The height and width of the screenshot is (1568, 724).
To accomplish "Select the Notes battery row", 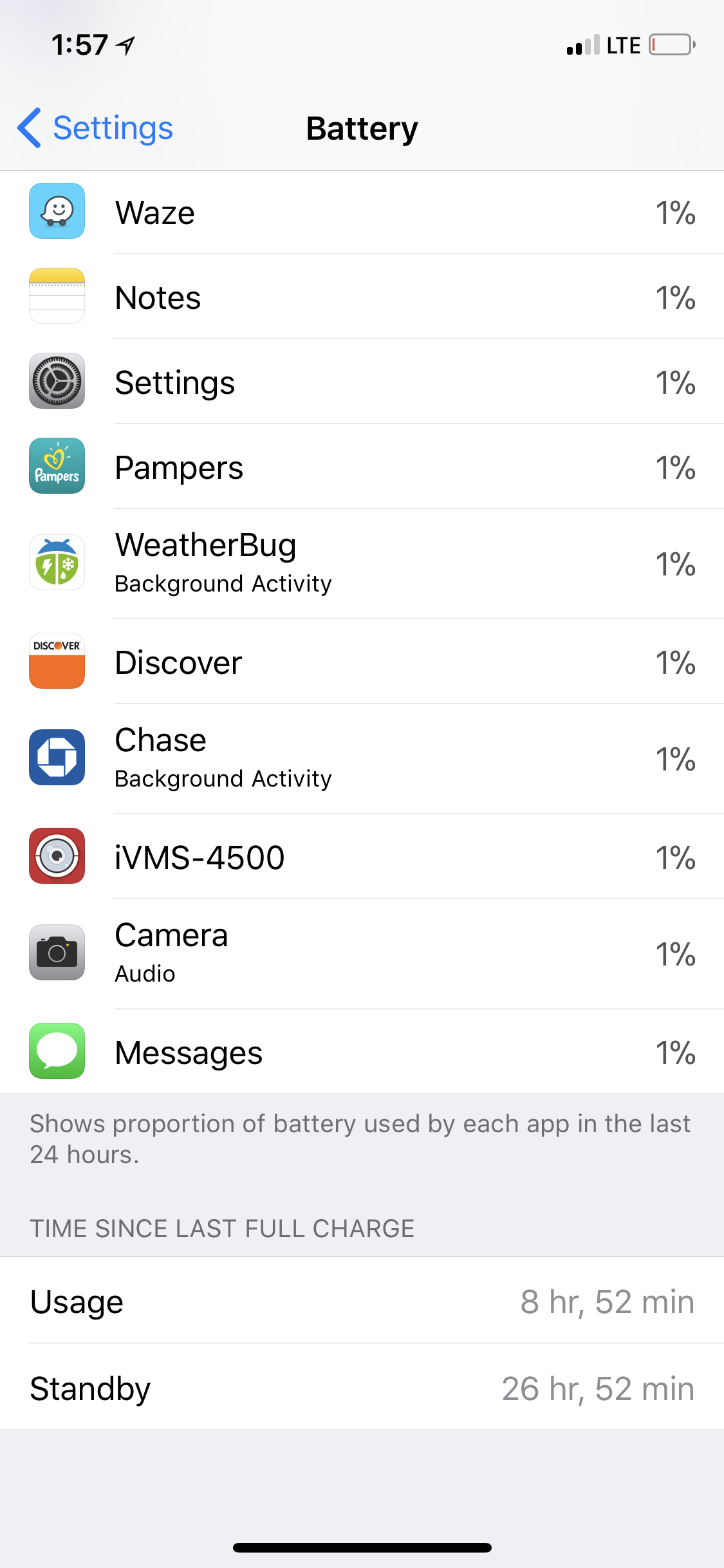I will (x=362, y=297).
